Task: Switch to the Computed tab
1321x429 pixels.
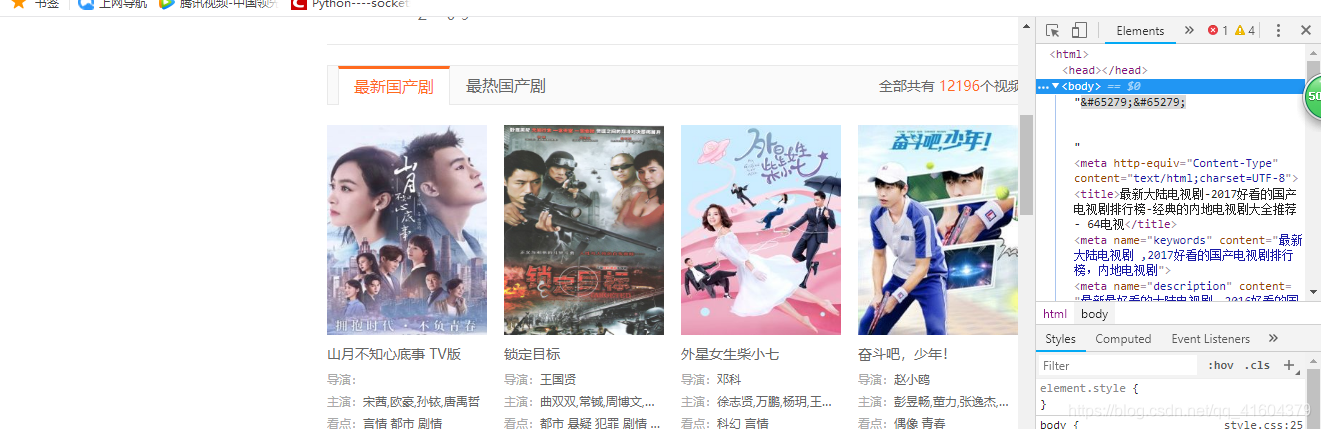Action: tap(1123, 339)
